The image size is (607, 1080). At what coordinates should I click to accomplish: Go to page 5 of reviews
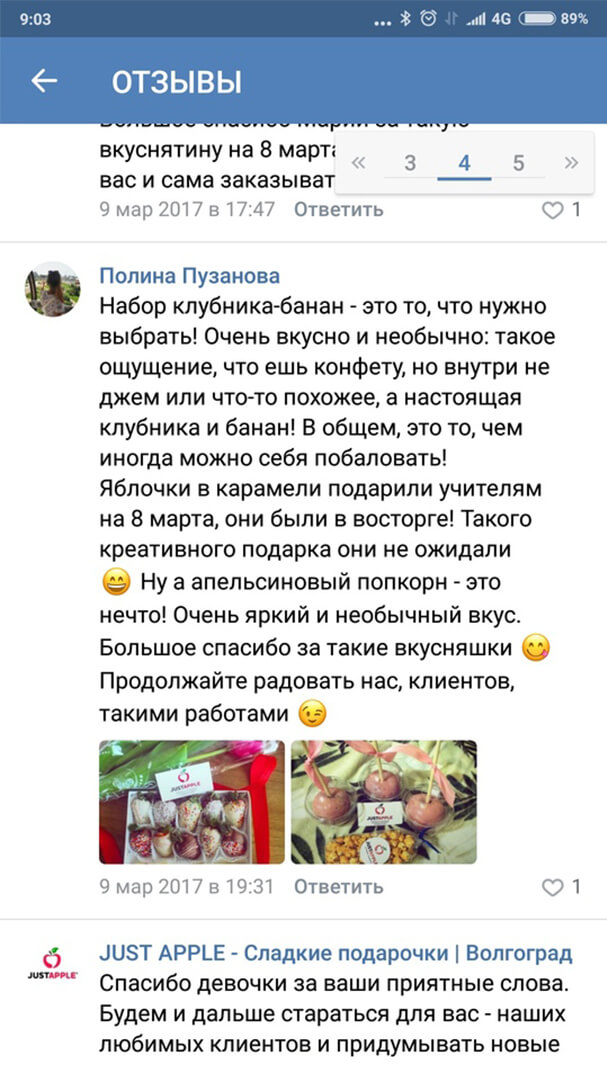click(518, 163)
